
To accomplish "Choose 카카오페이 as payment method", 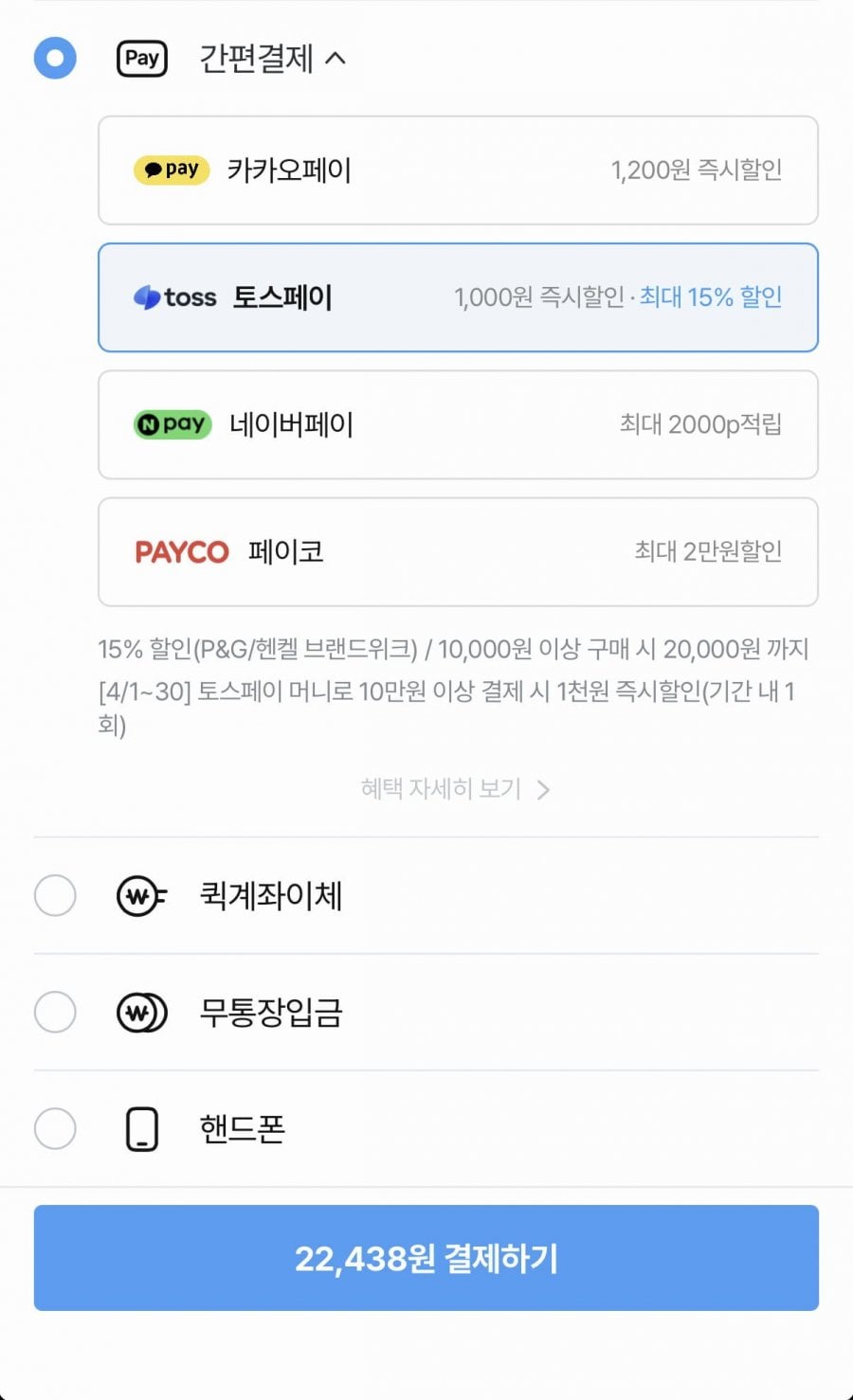I will 458,171.
